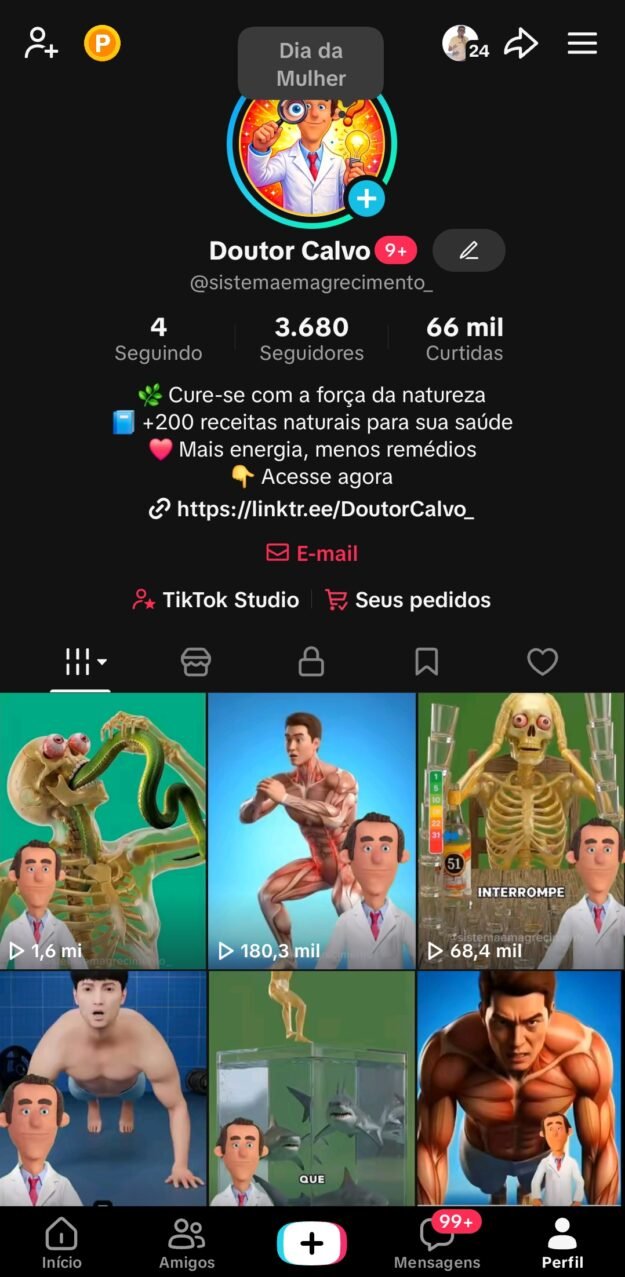View the Seguidores list
Screen dimensions: 625x1277
(312, 339)
